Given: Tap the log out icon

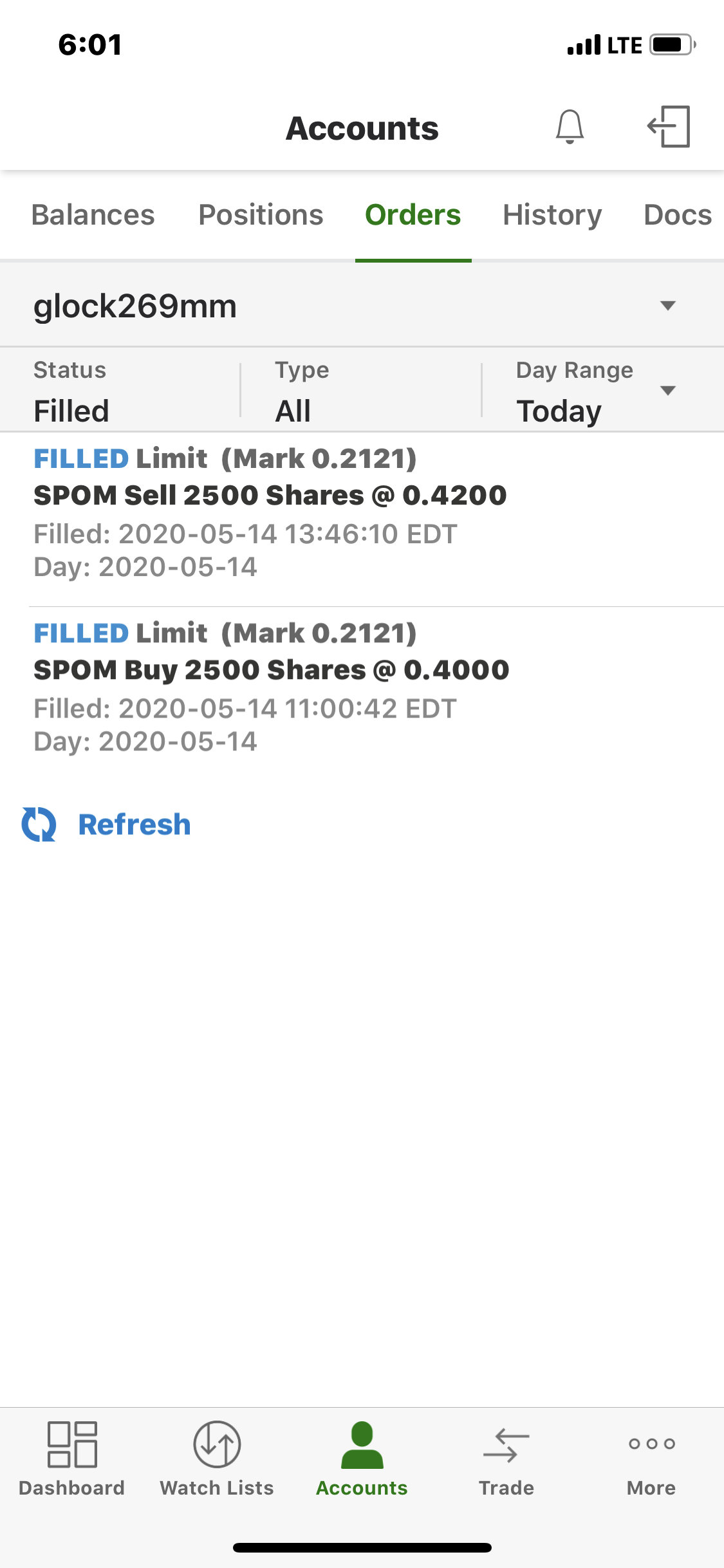Looking at the screenshot, I should click(x=669, y=127).
